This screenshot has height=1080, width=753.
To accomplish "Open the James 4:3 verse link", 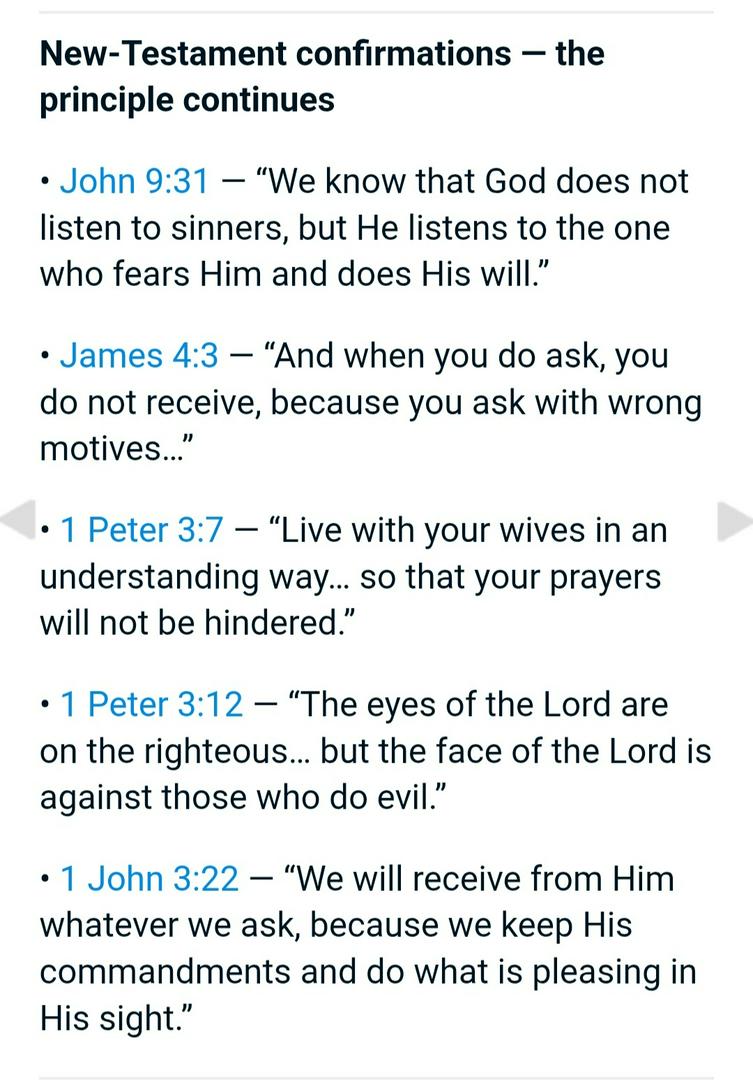I will pos(138,356).
